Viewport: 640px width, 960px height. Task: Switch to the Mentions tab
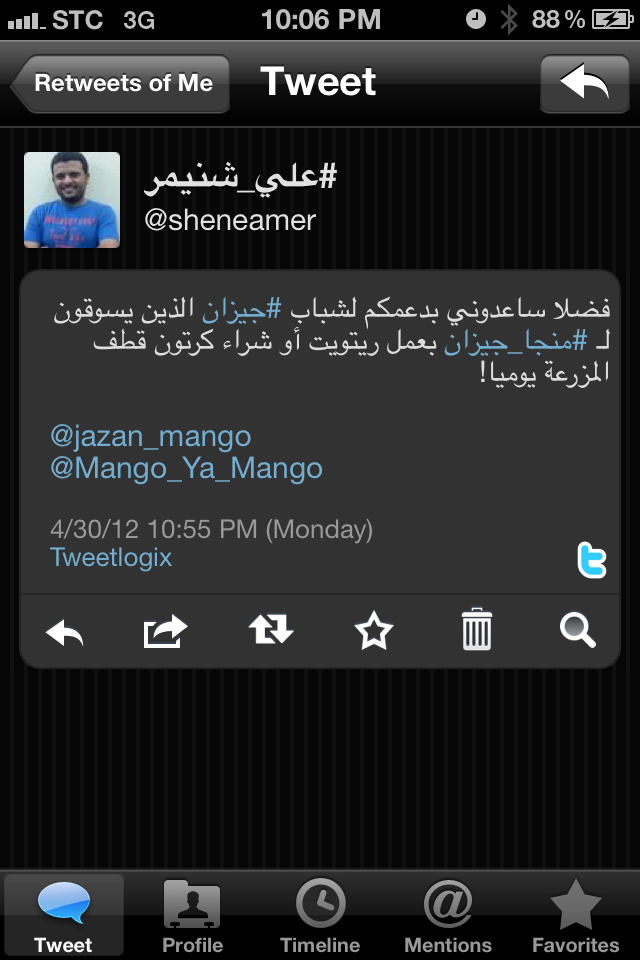point(448,916)
